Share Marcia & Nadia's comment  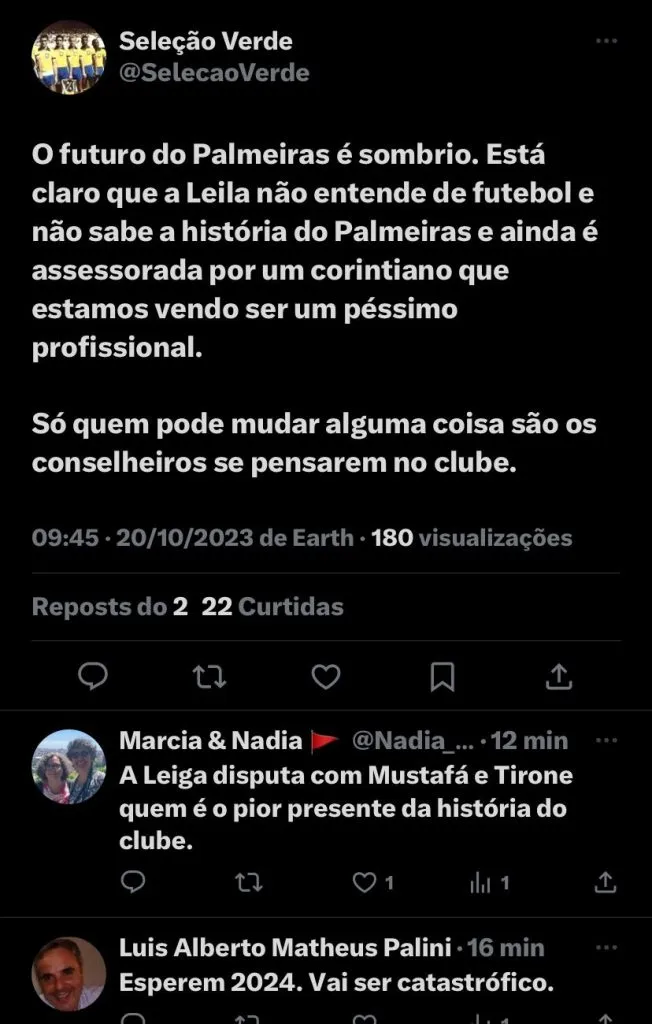pyautogui.click(x=604, y=882)
